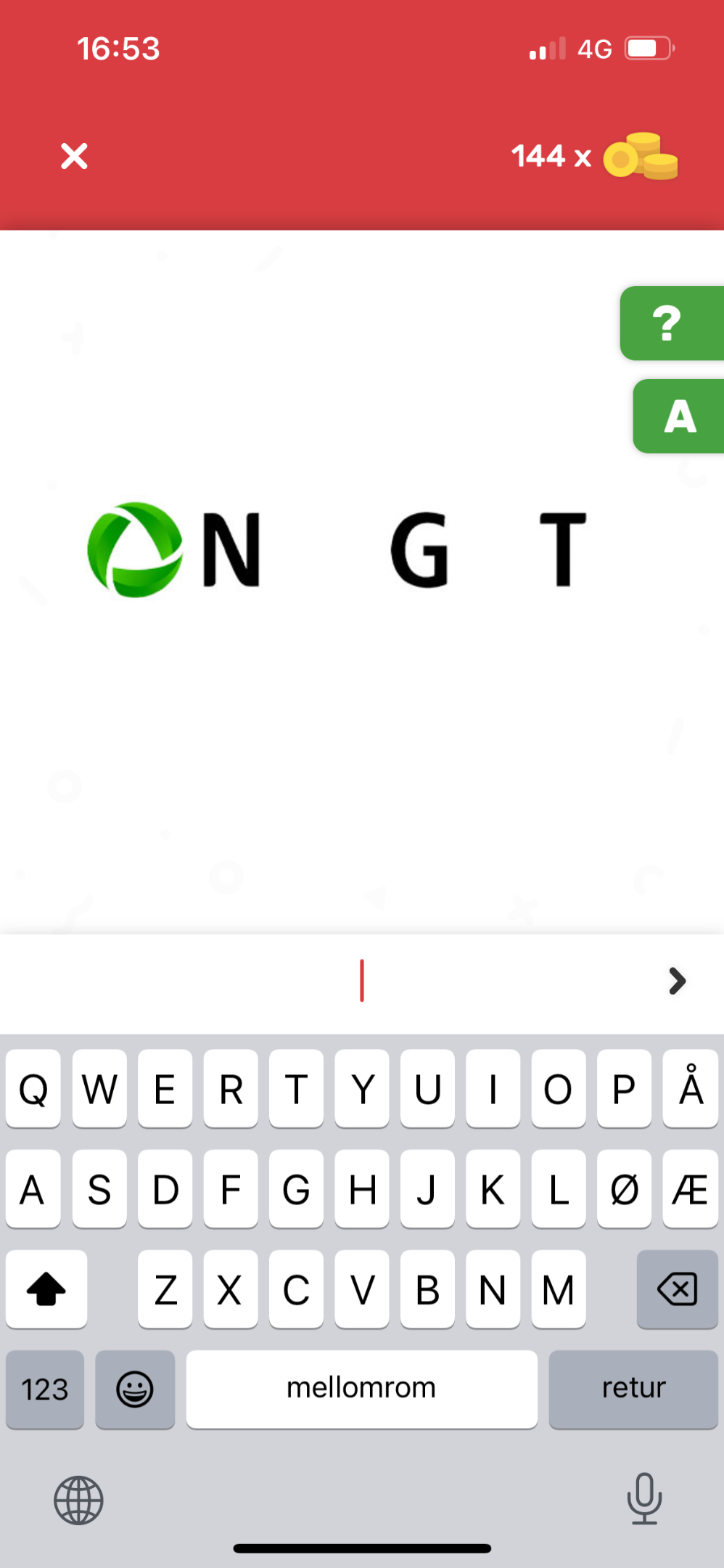
Task: Type the letter N on keyboard
Action: click(x=493, y=1289)
